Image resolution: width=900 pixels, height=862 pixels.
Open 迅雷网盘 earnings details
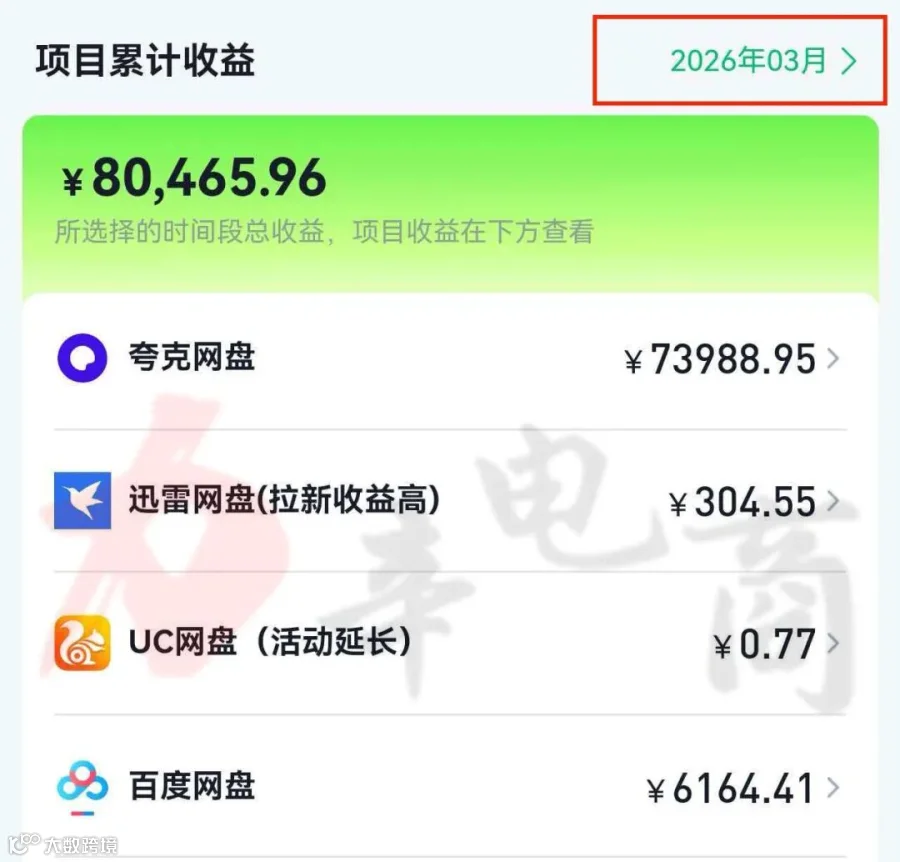coord(450,500)
